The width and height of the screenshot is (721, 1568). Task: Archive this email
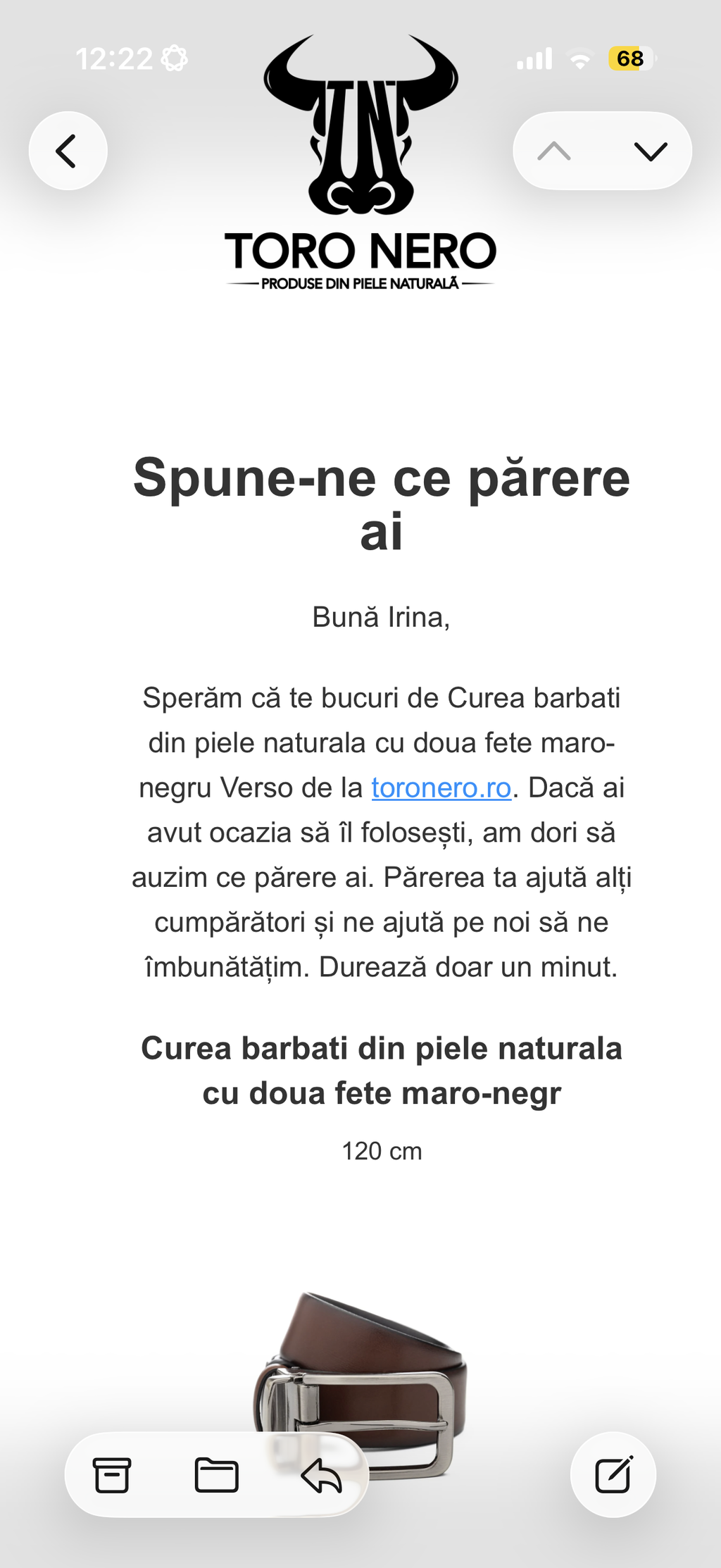[112, 1474]
